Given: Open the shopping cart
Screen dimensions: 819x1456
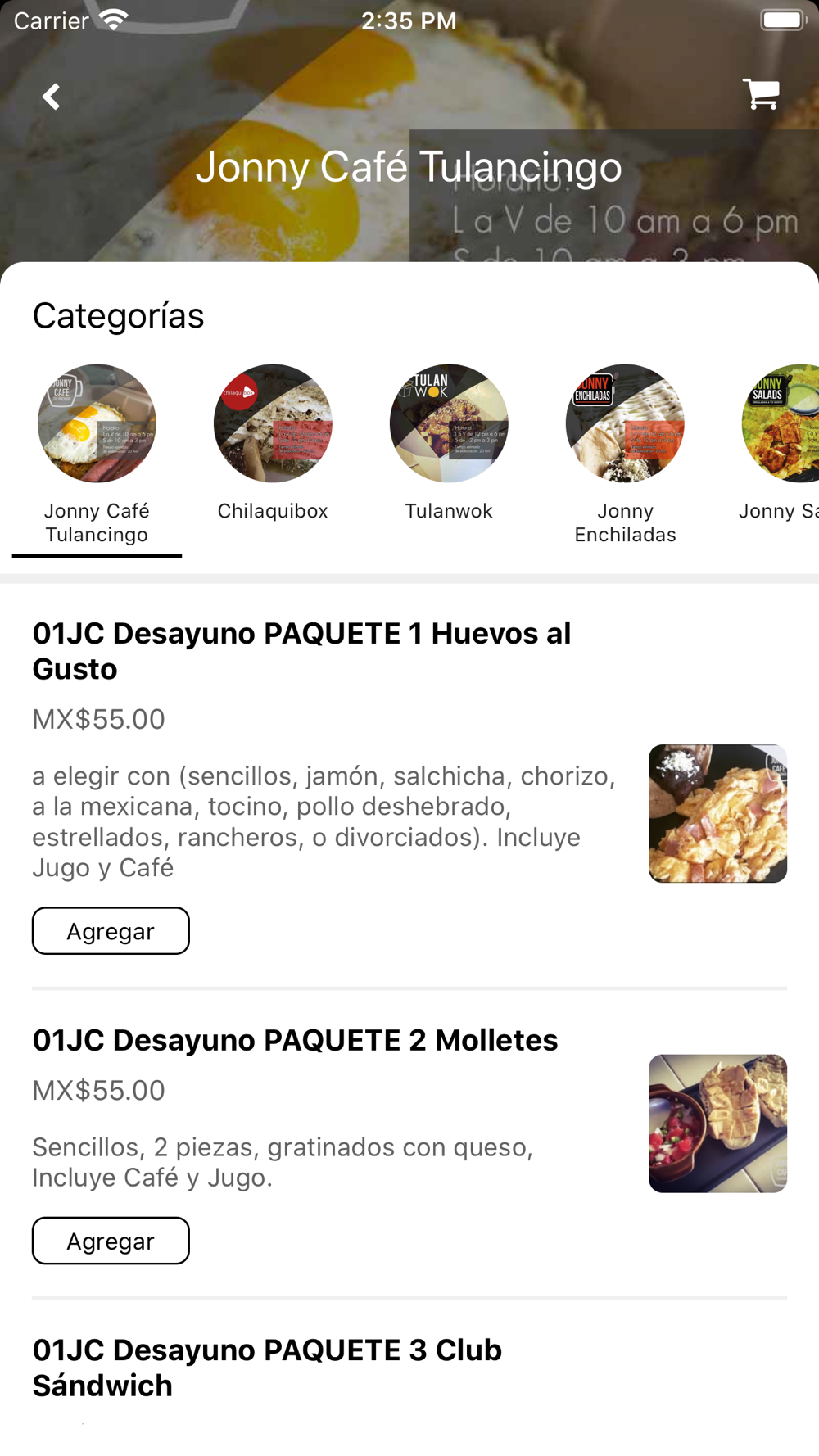Looking at the screenshot, I should click(761, 94).
